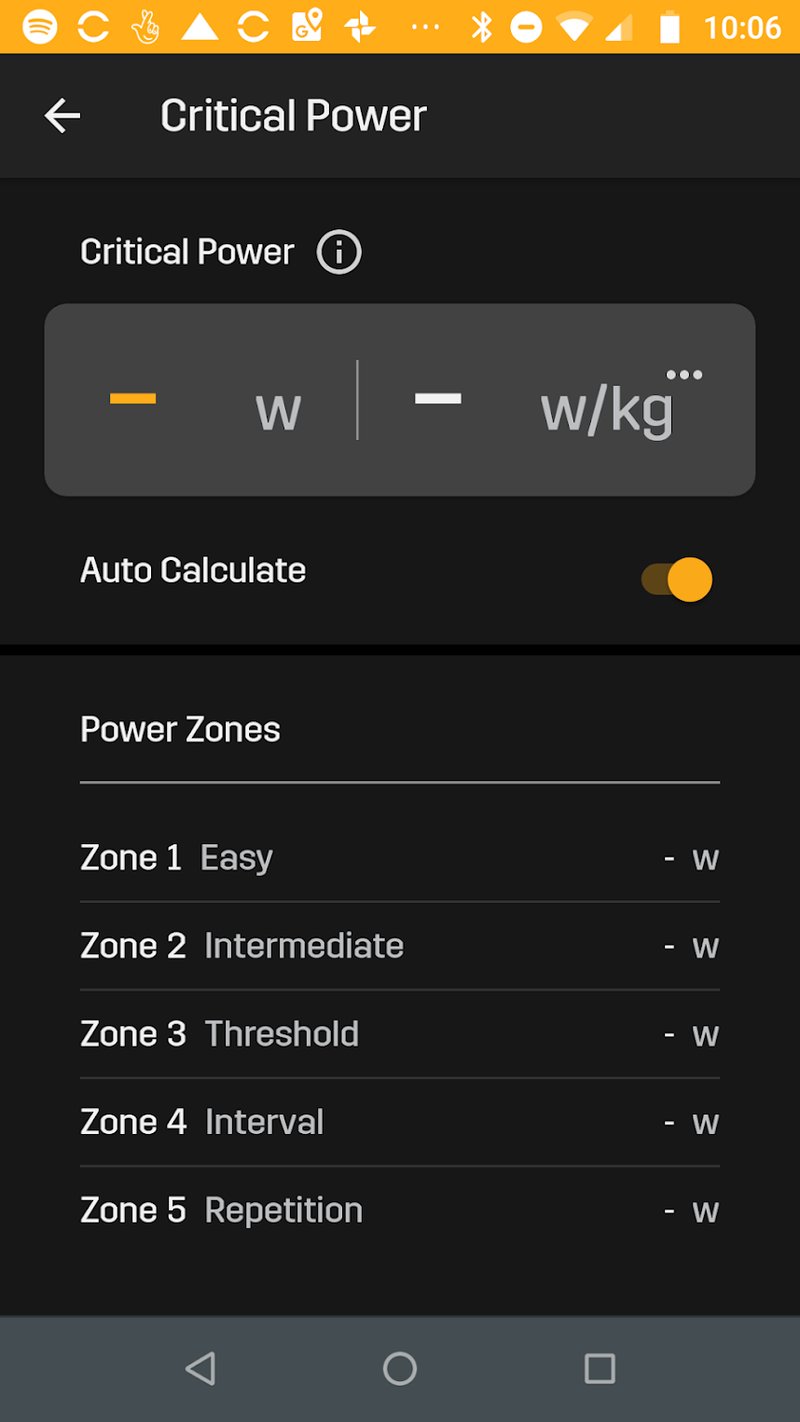
Task: Open the three-dot options on power card
Action: click(684, 375)
